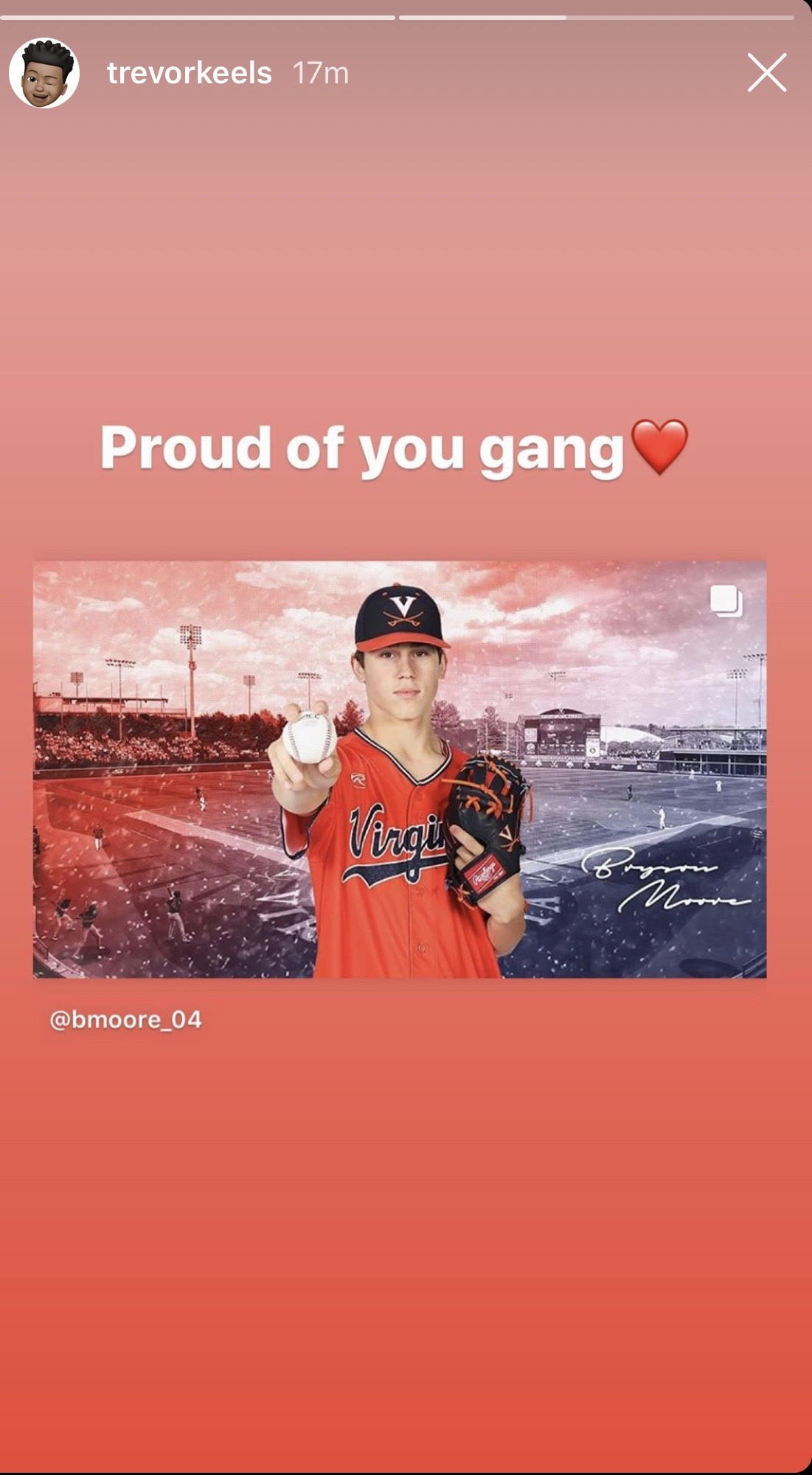Screen dimensions: 812x1475
Task: Close the story viewer
Action: 766,72
